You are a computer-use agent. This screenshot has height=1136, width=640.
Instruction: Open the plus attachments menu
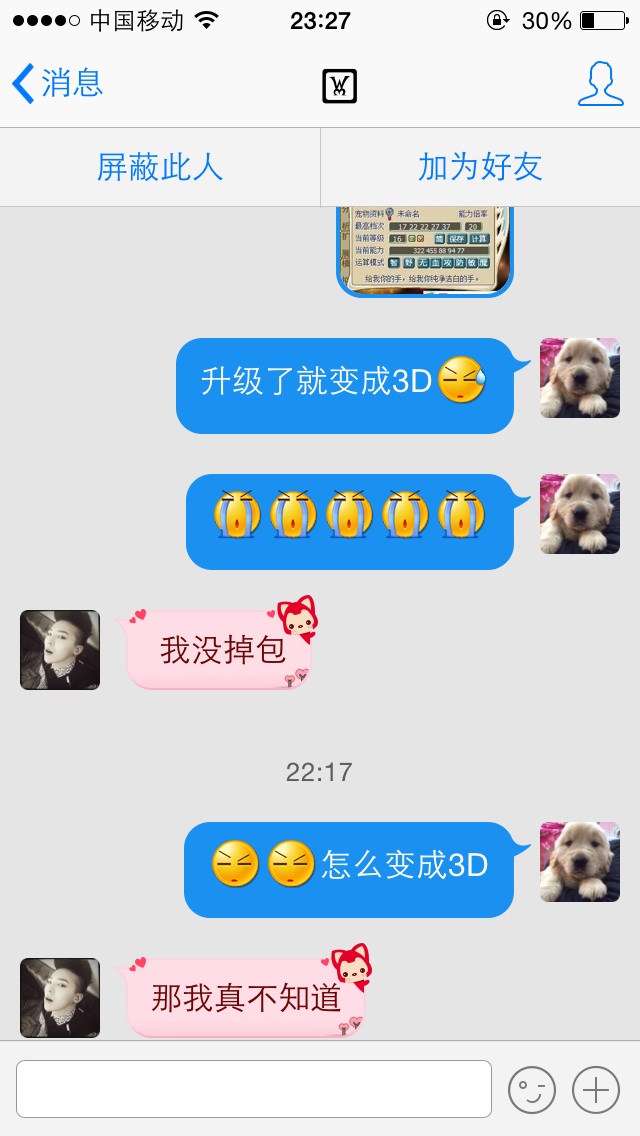pyautogui.click(x=596, y=1089)
